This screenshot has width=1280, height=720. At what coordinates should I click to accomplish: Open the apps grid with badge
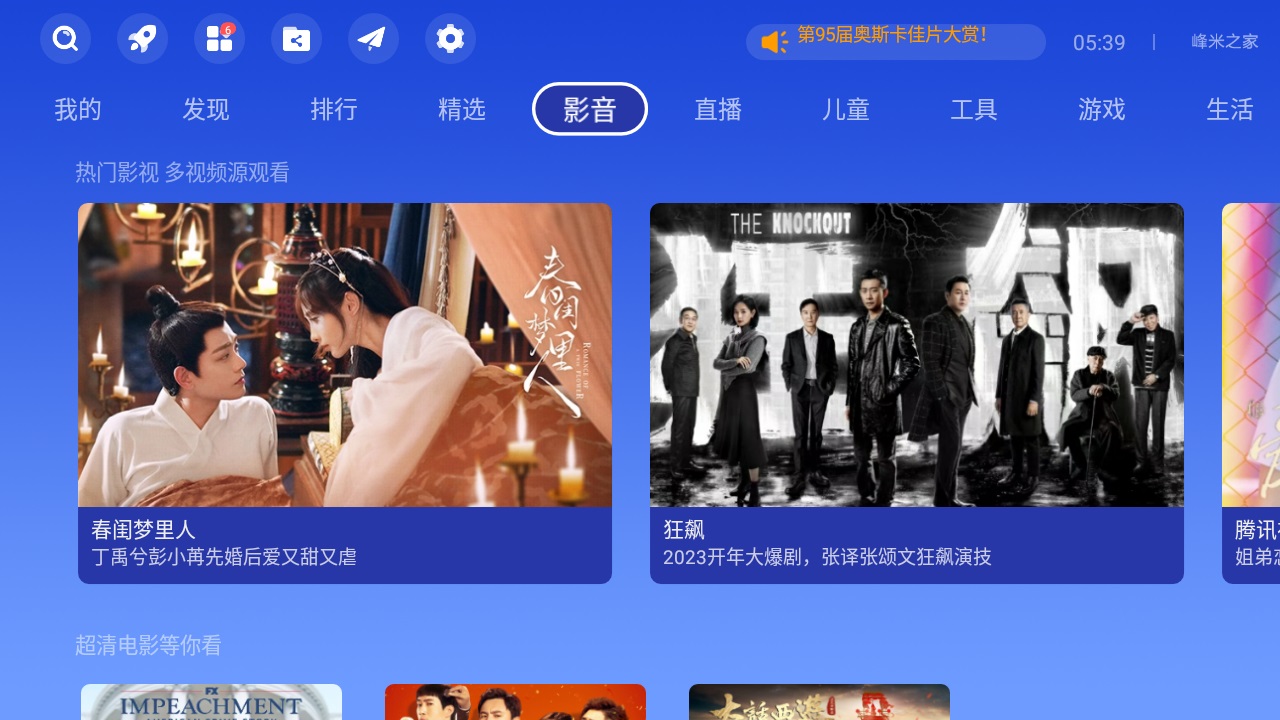(x=219, y=39)
